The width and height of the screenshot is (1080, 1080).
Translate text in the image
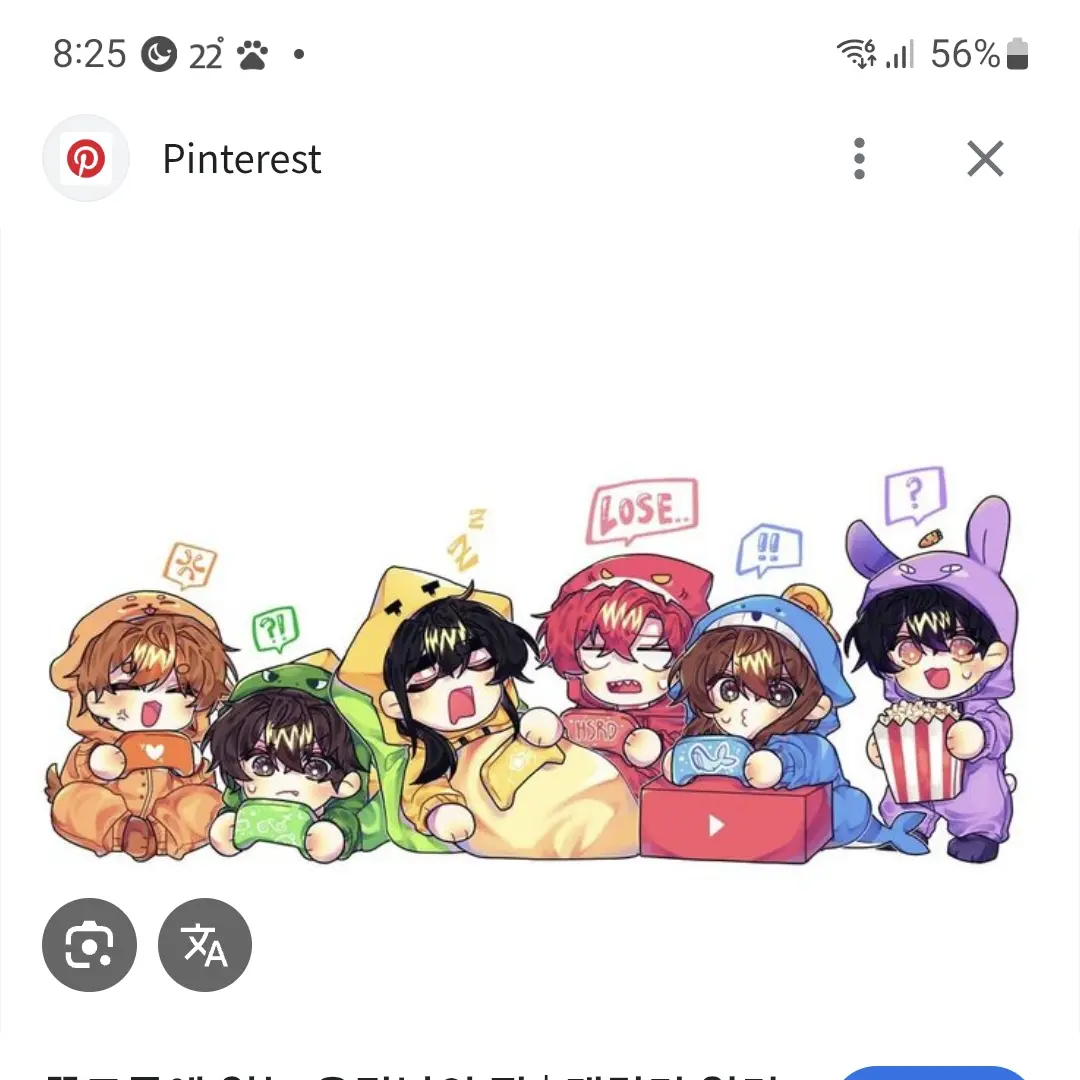tap(205, 945)
